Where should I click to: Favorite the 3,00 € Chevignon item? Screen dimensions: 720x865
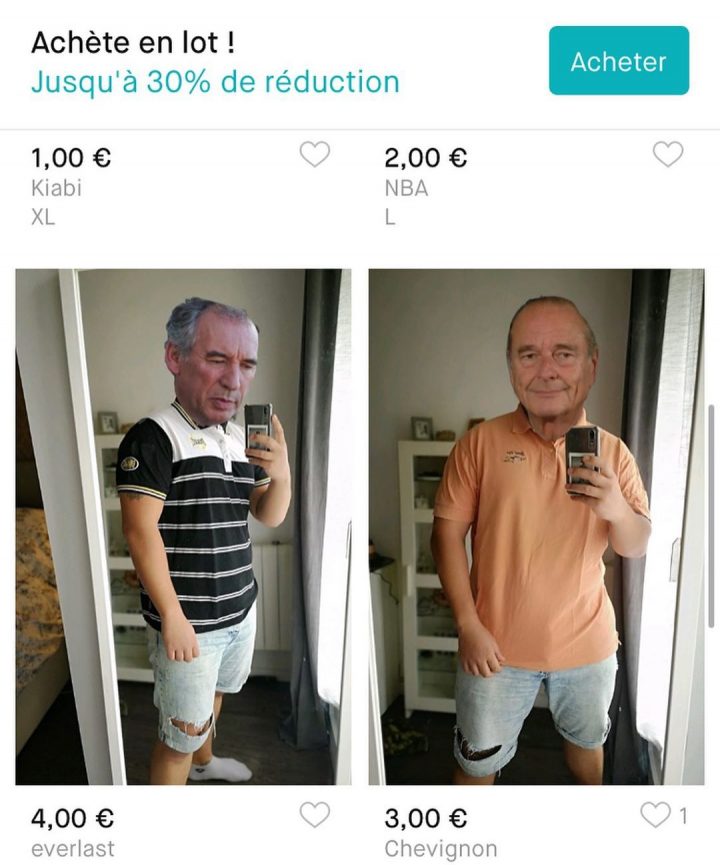pos(656,815)
